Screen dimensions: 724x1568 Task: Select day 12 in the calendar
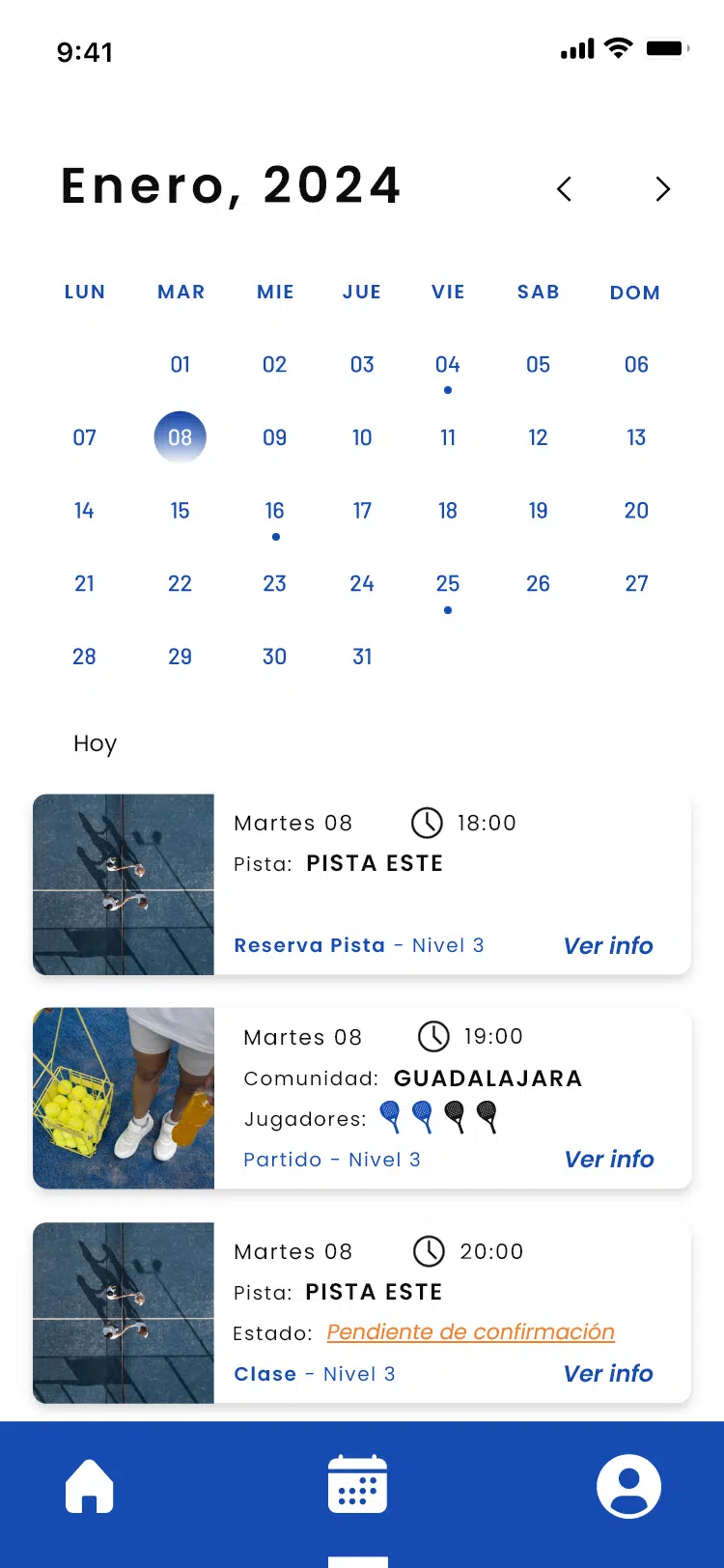pyautogui.click(x=538, y=437)
